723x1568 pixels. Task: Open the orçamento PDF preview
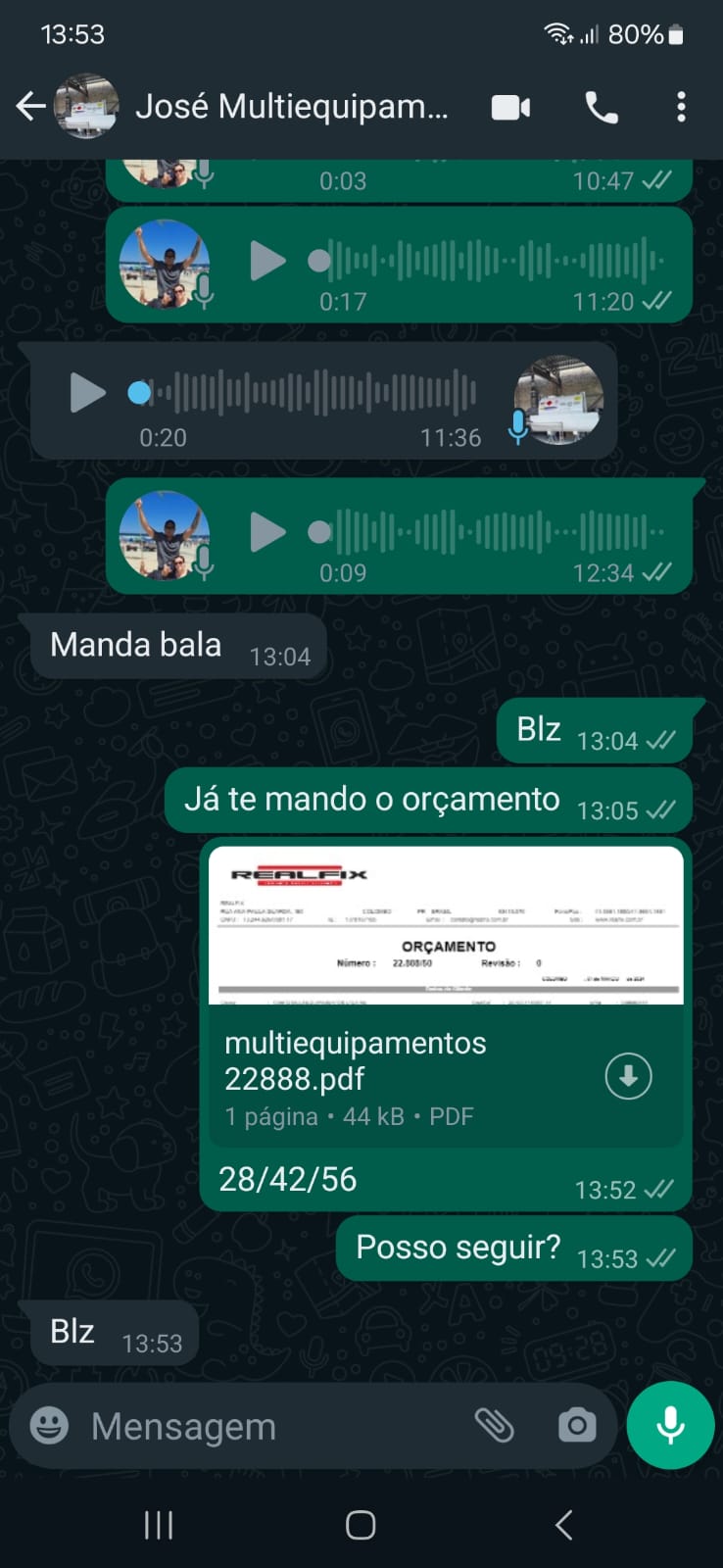point(446,925)
